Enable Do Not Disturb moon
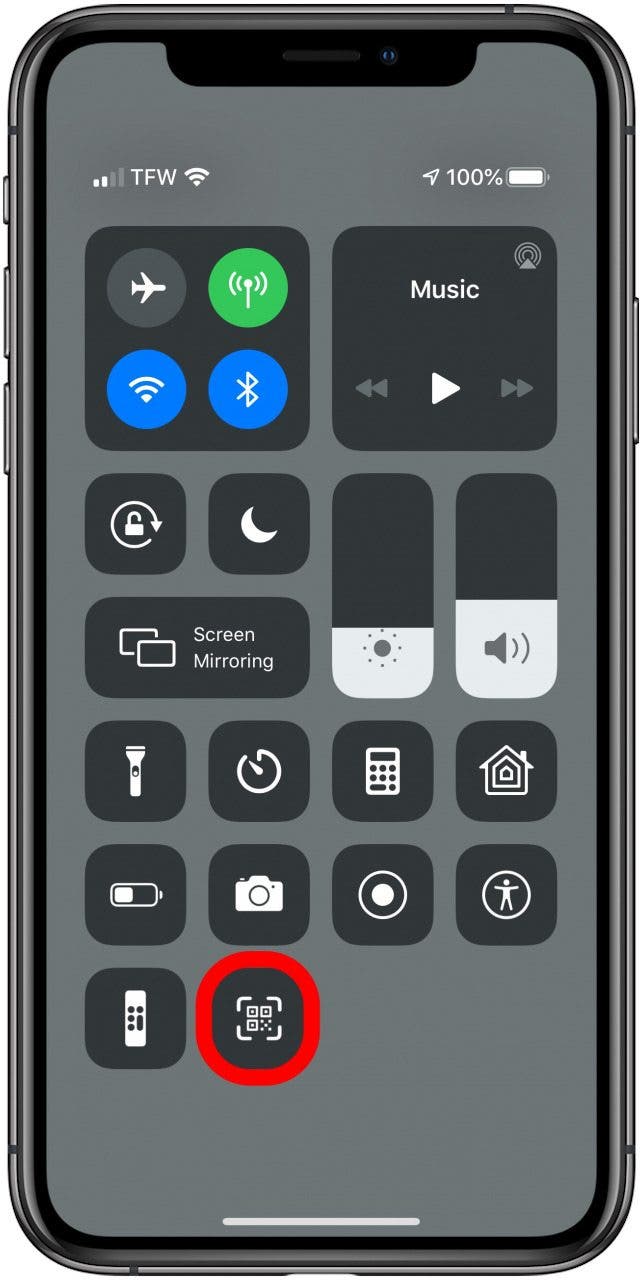 (259, 524)
